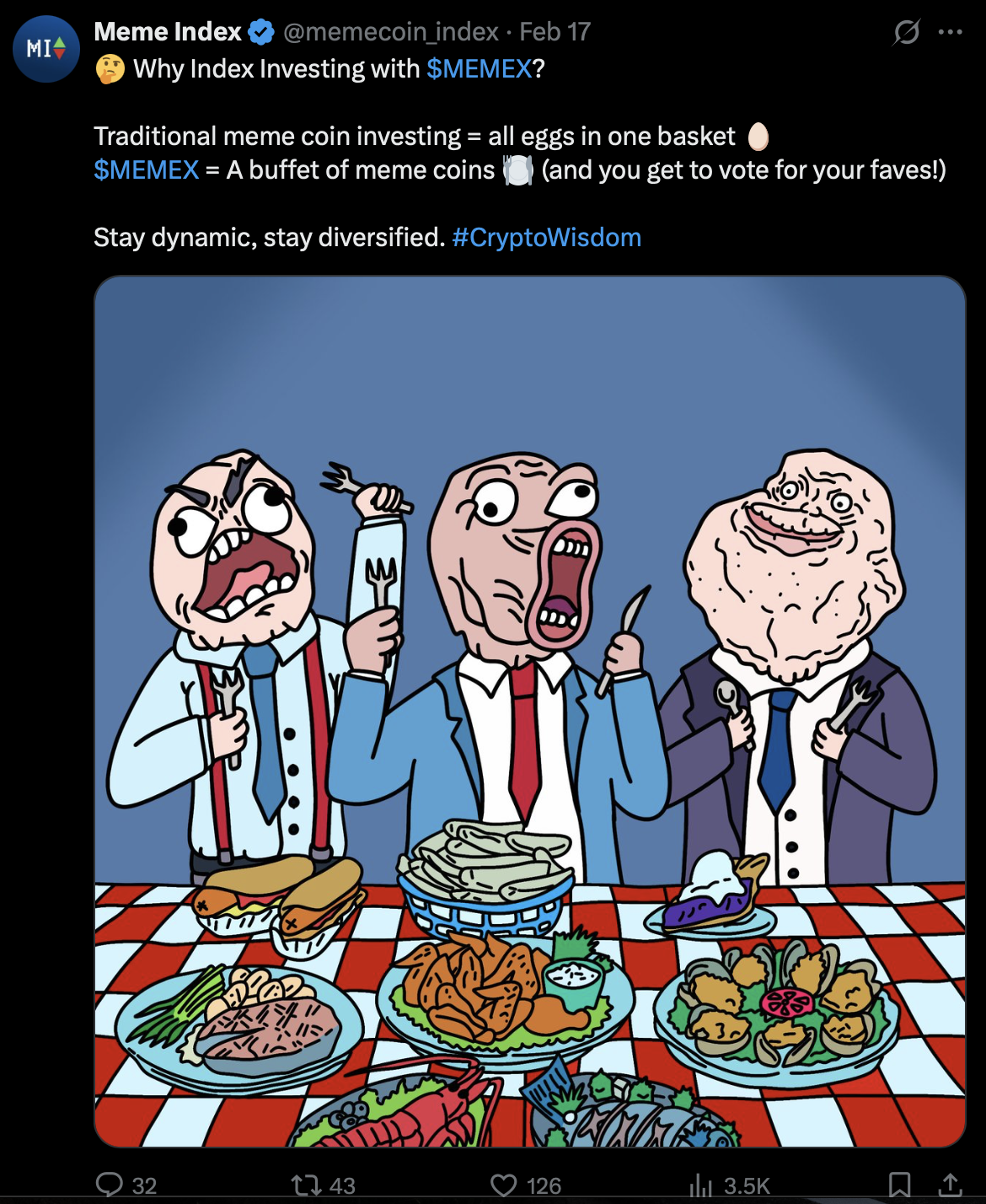Open the Meme Index account name
The height and width of the screenshot is (1204, 986).
[x=168, y=32]
